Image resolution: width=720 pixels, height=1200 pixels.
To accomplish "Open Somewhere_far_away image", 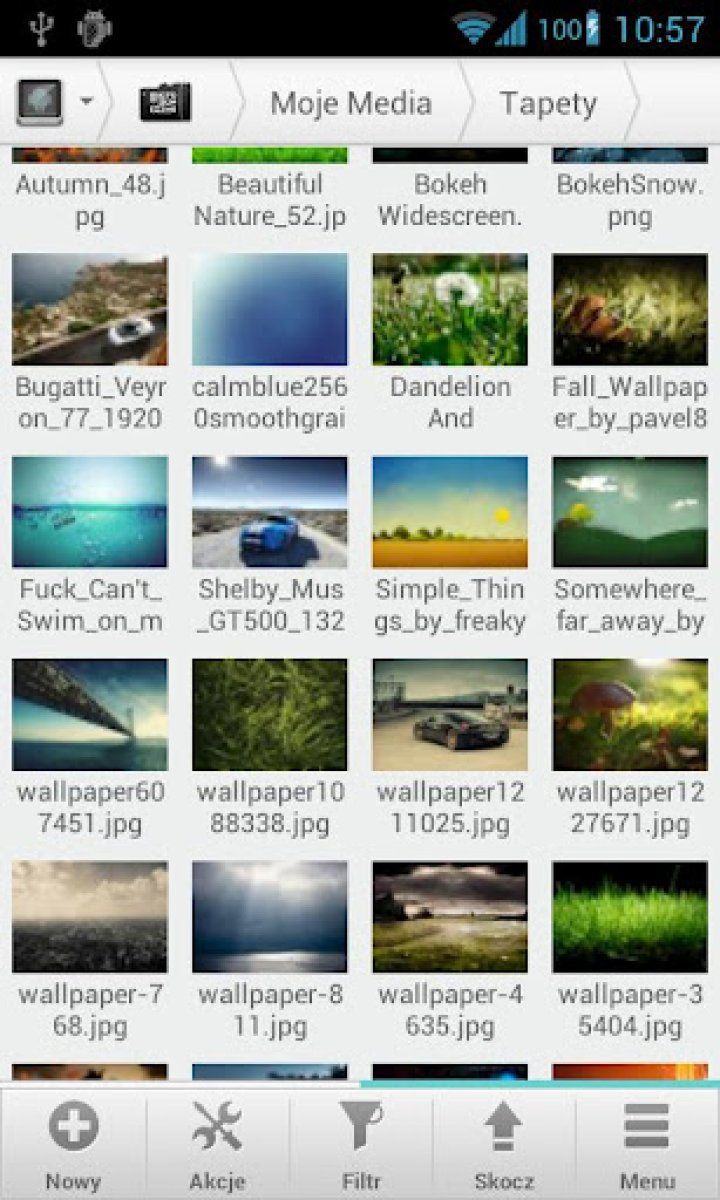I will [630, 512].
